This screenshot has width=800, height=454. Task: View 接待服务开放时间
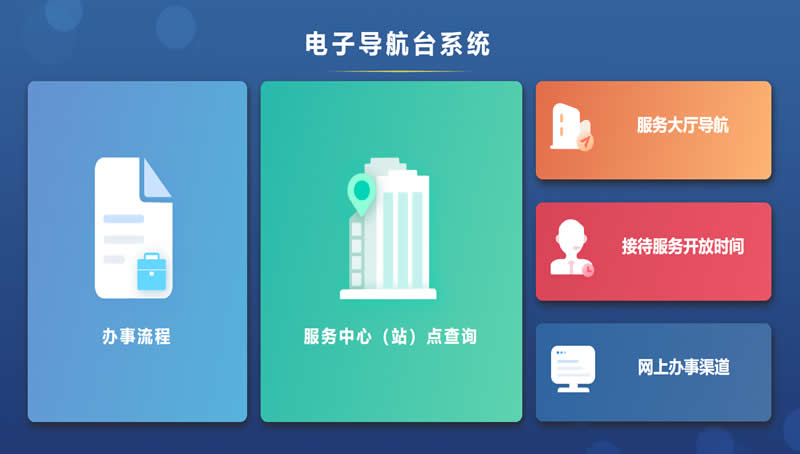653,251
